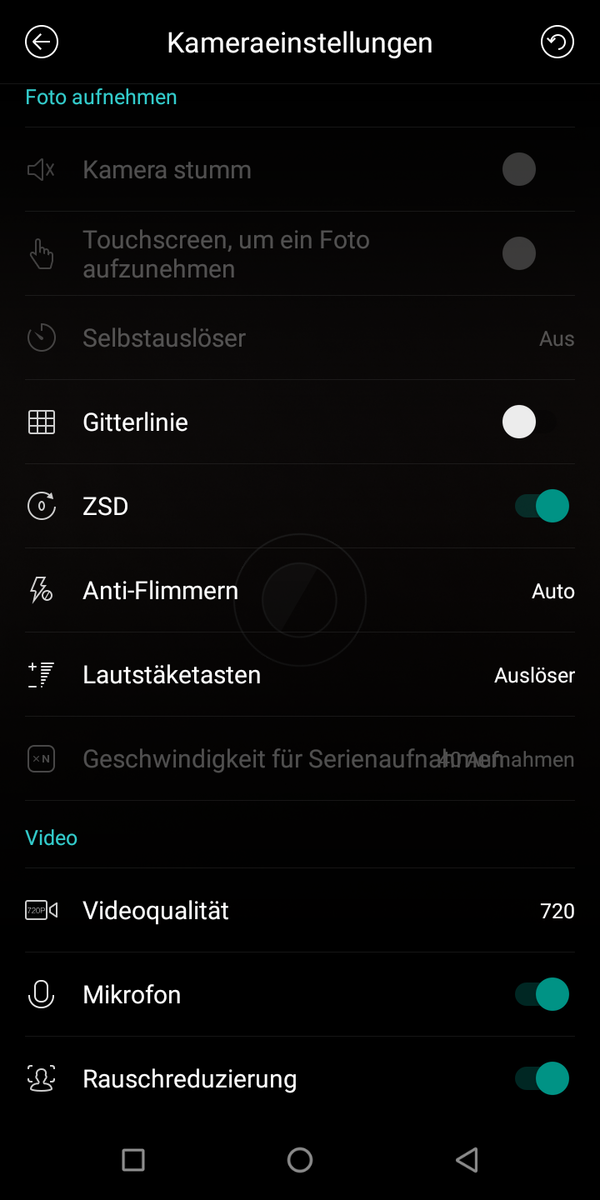Go to the home screen
Screen dimensions: 600x1200
click(300, 1160)
